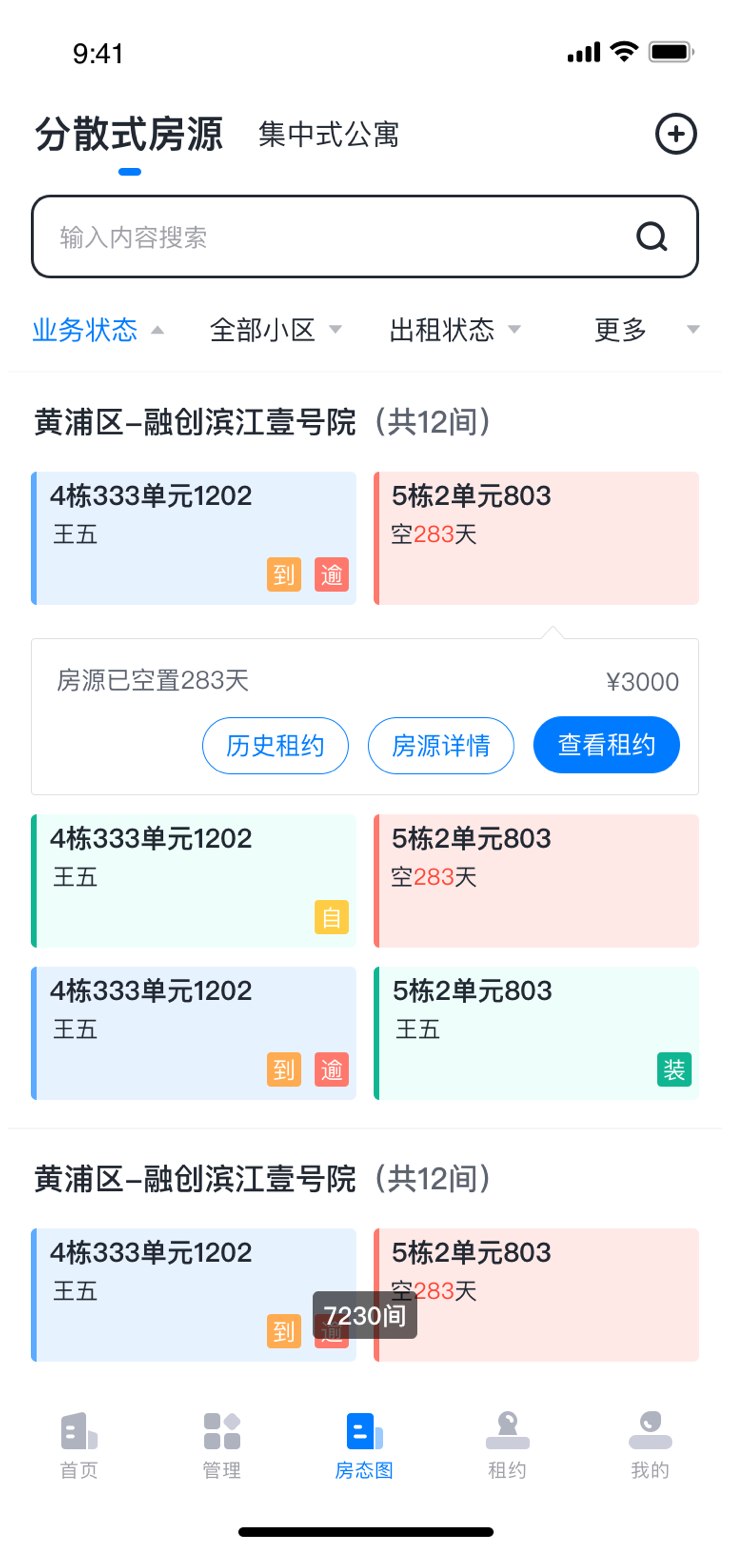Go to 我的 profile tab
Image resolution: width=730 pixels, height=1560 pixels.
pos(650,1446)
